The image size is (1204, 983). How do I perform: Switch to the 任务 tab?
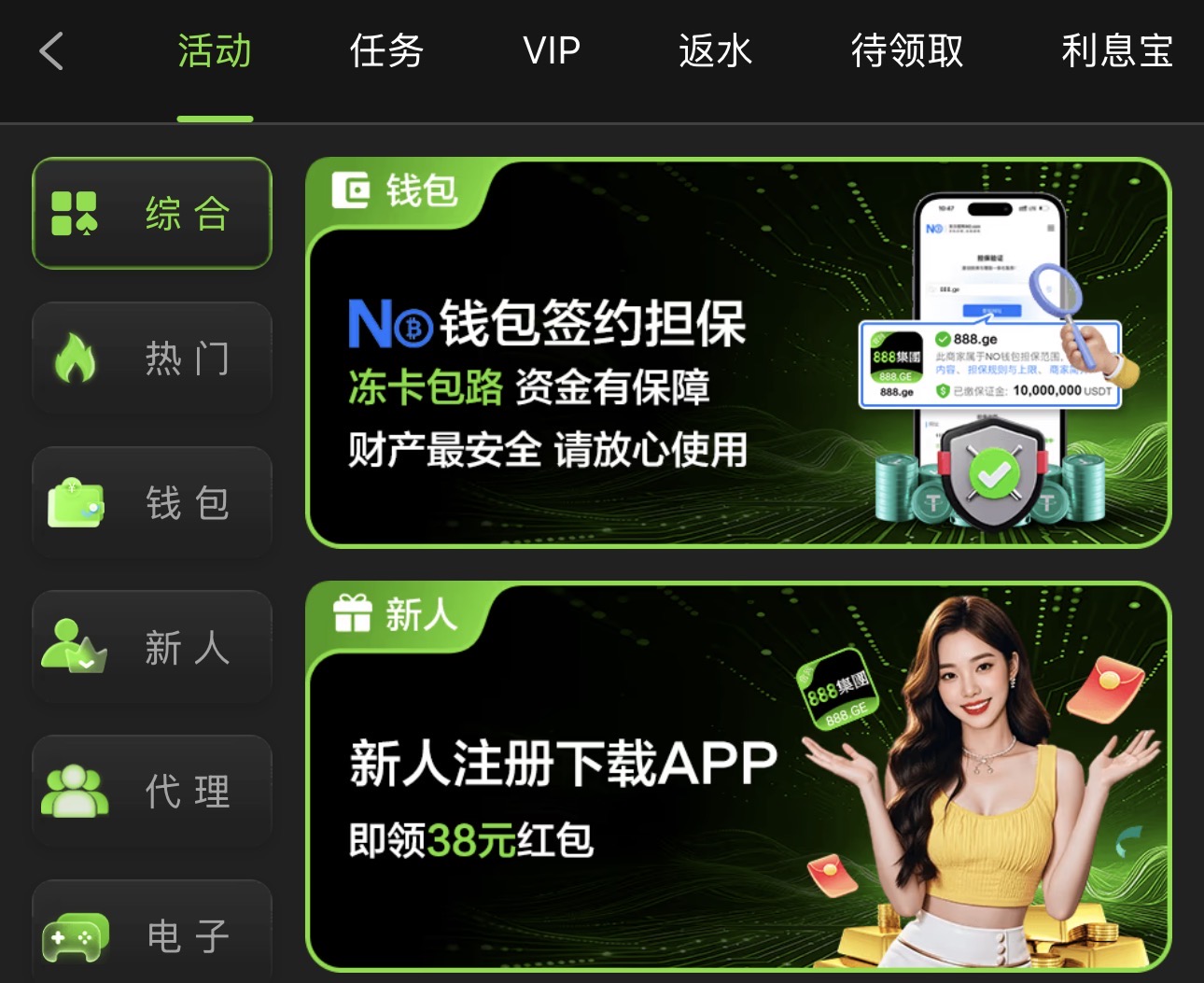(x=386, y=51)
